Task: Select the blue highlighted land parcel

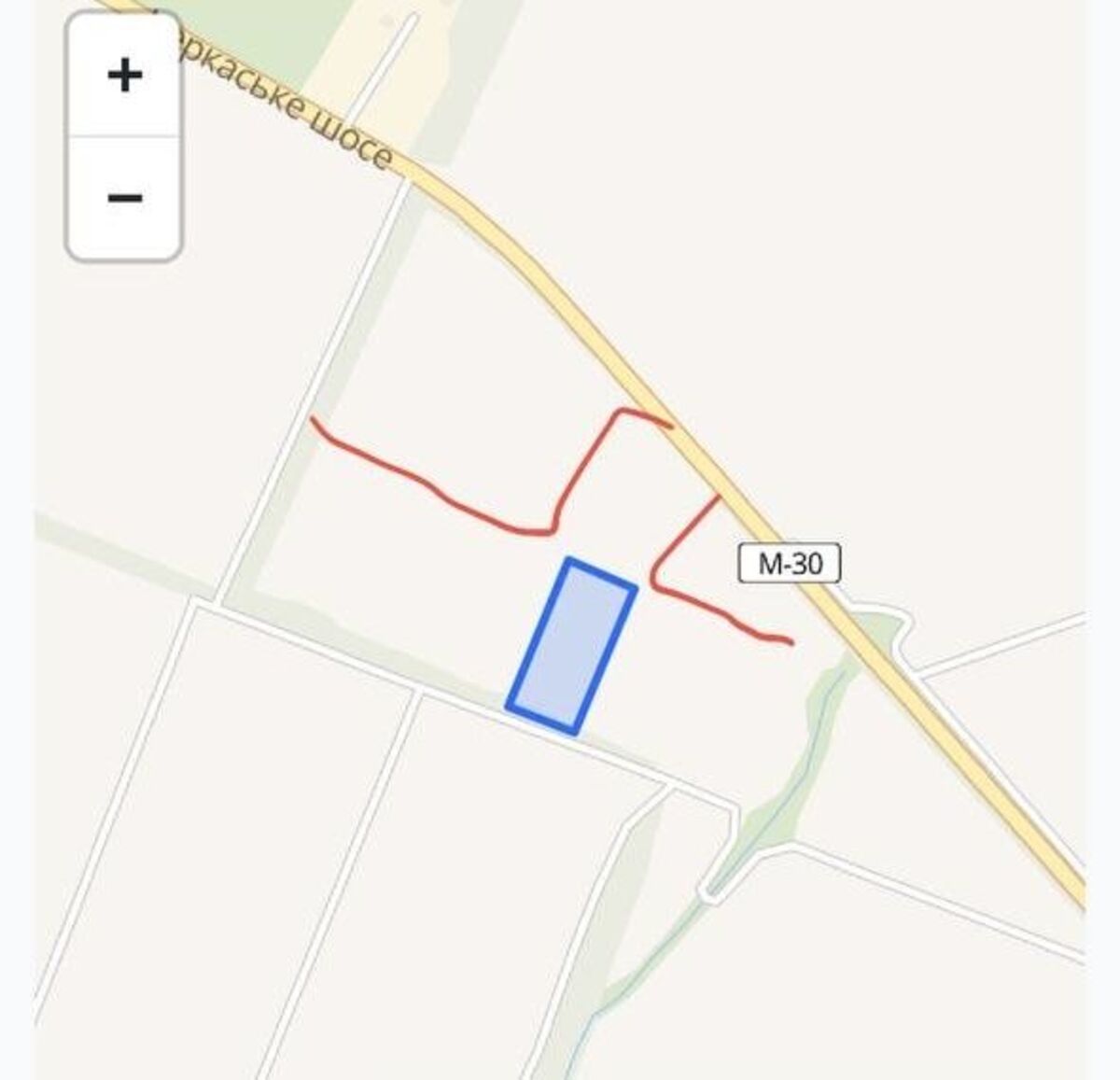Action: [x=572, y=646]
